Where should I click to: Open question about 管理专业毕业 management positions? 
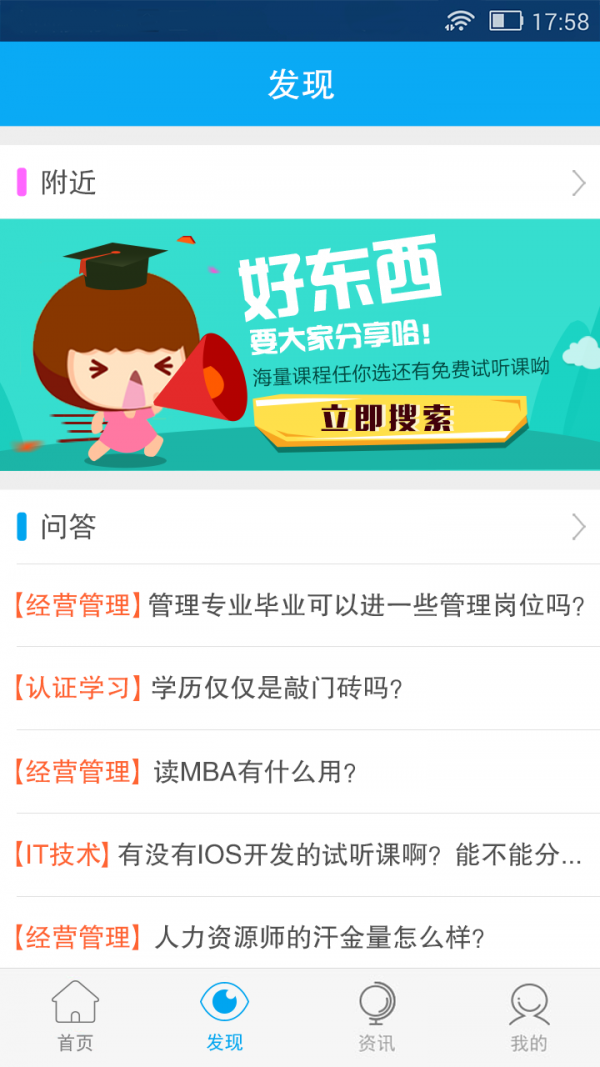[300, 606]
